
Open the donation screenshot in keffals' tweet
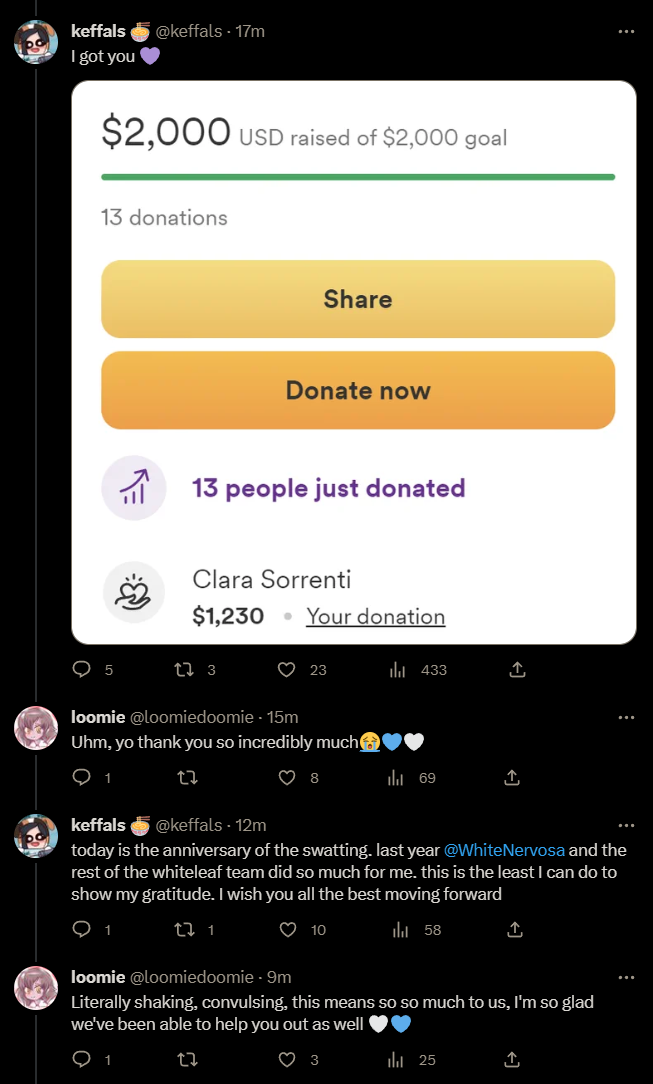tap(354, 362)
